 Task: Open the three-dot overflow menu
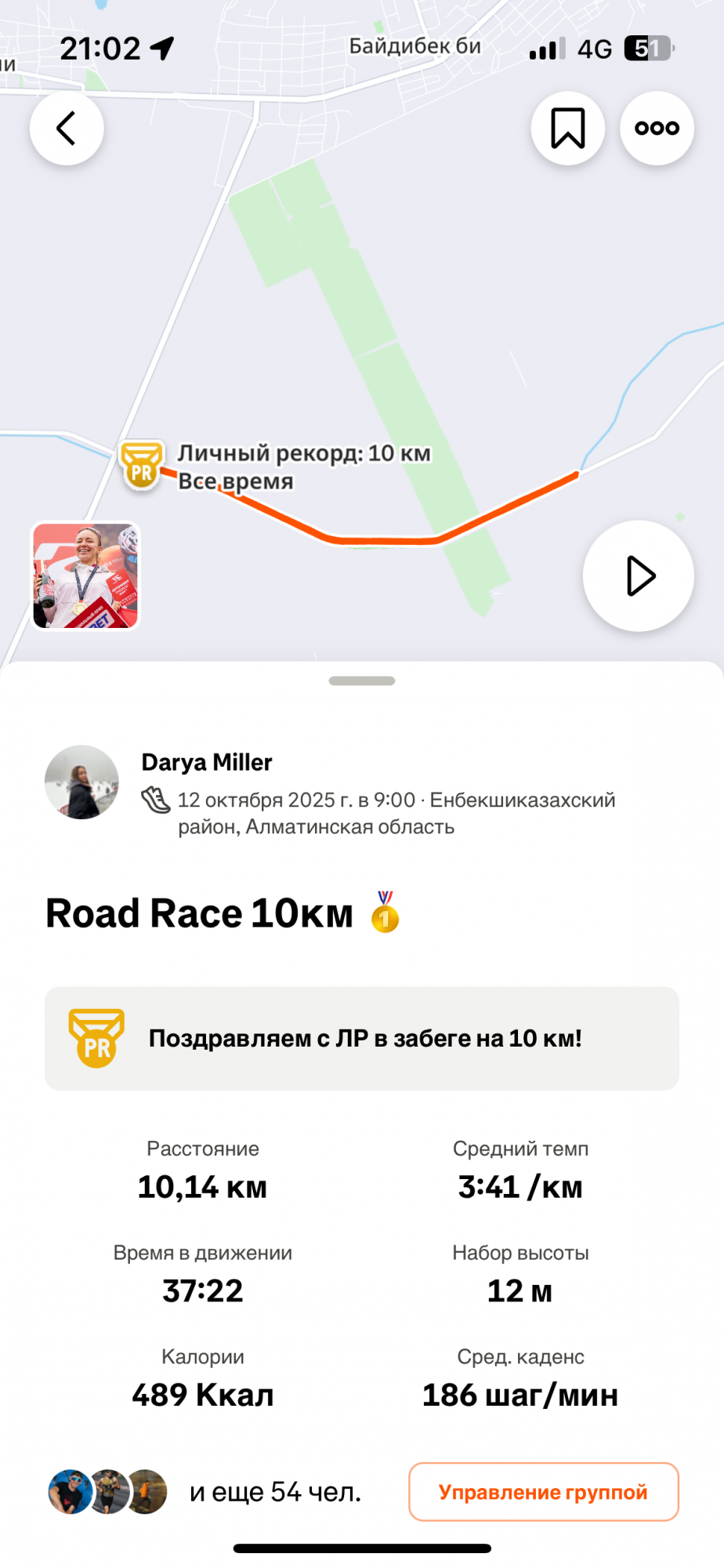click(657, 129)
